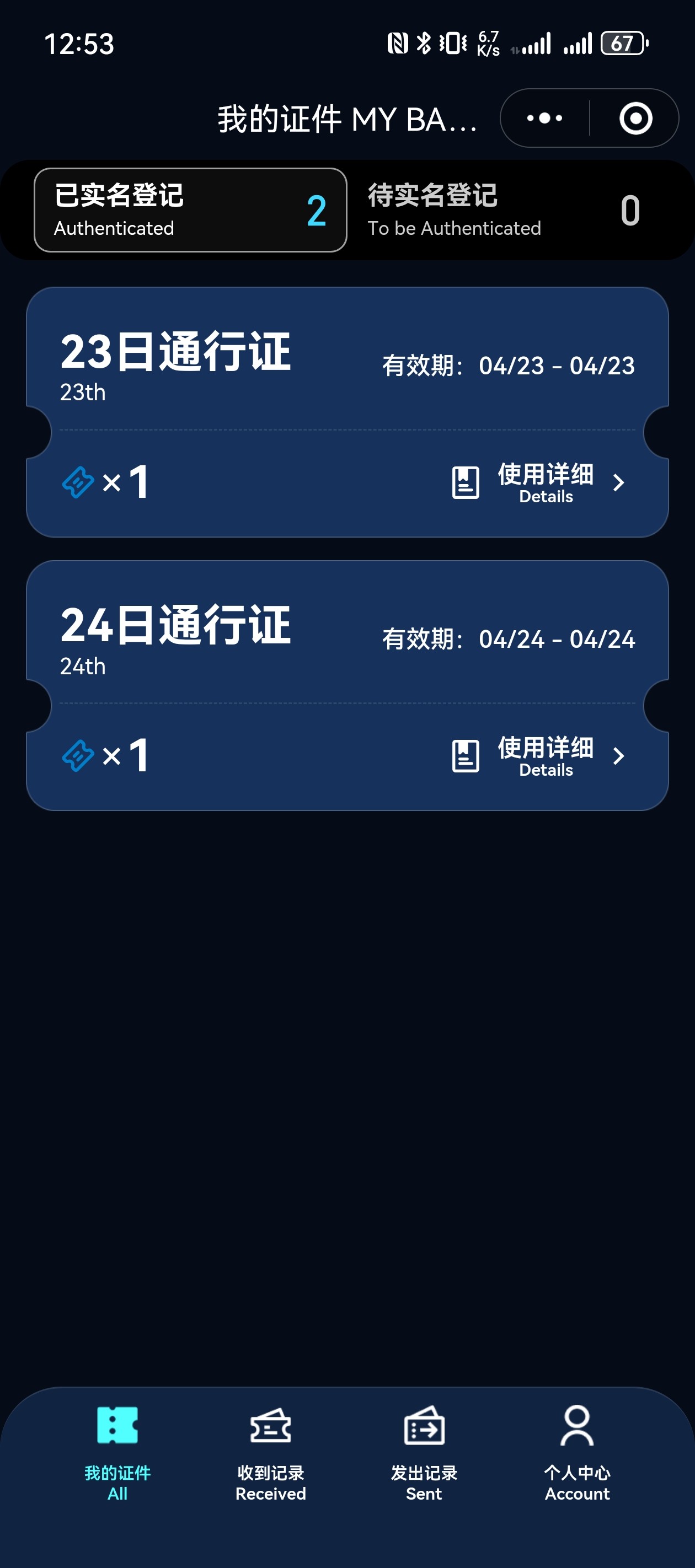Image resolution: width=695 pixels, height=1568 pixels.
Task: Close the mini program via the circle icon
Action: pos(635,118)
